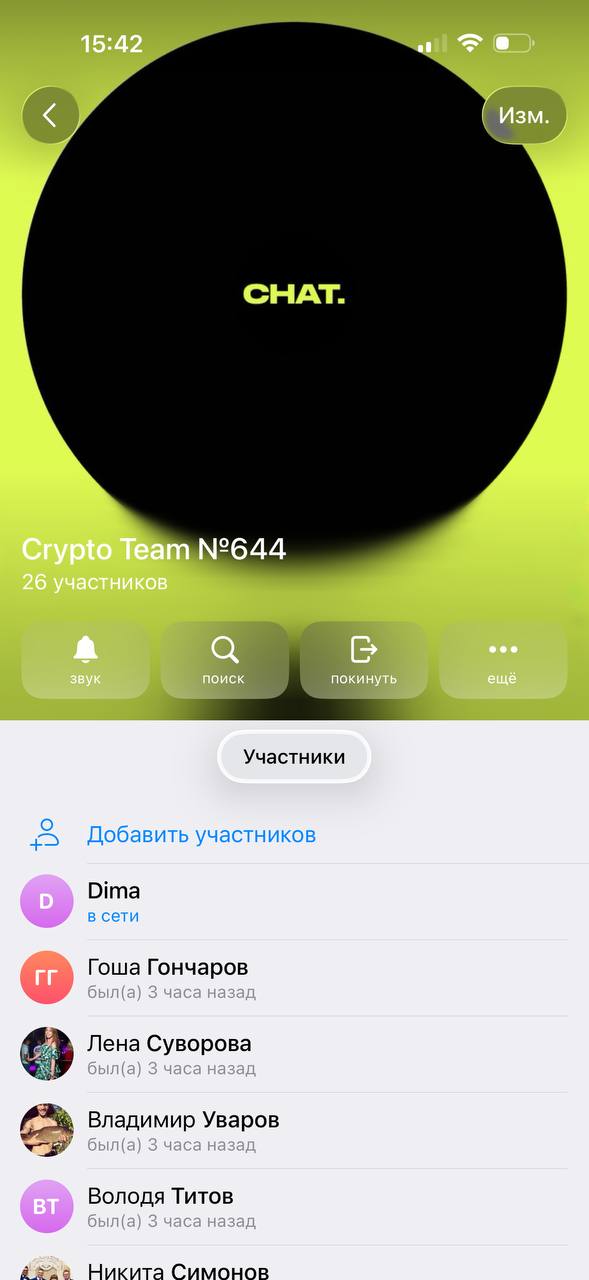The height and width of the screenshot is (1280, 589).
Task: Open the звук notification settings
Action: coord(85,660)
